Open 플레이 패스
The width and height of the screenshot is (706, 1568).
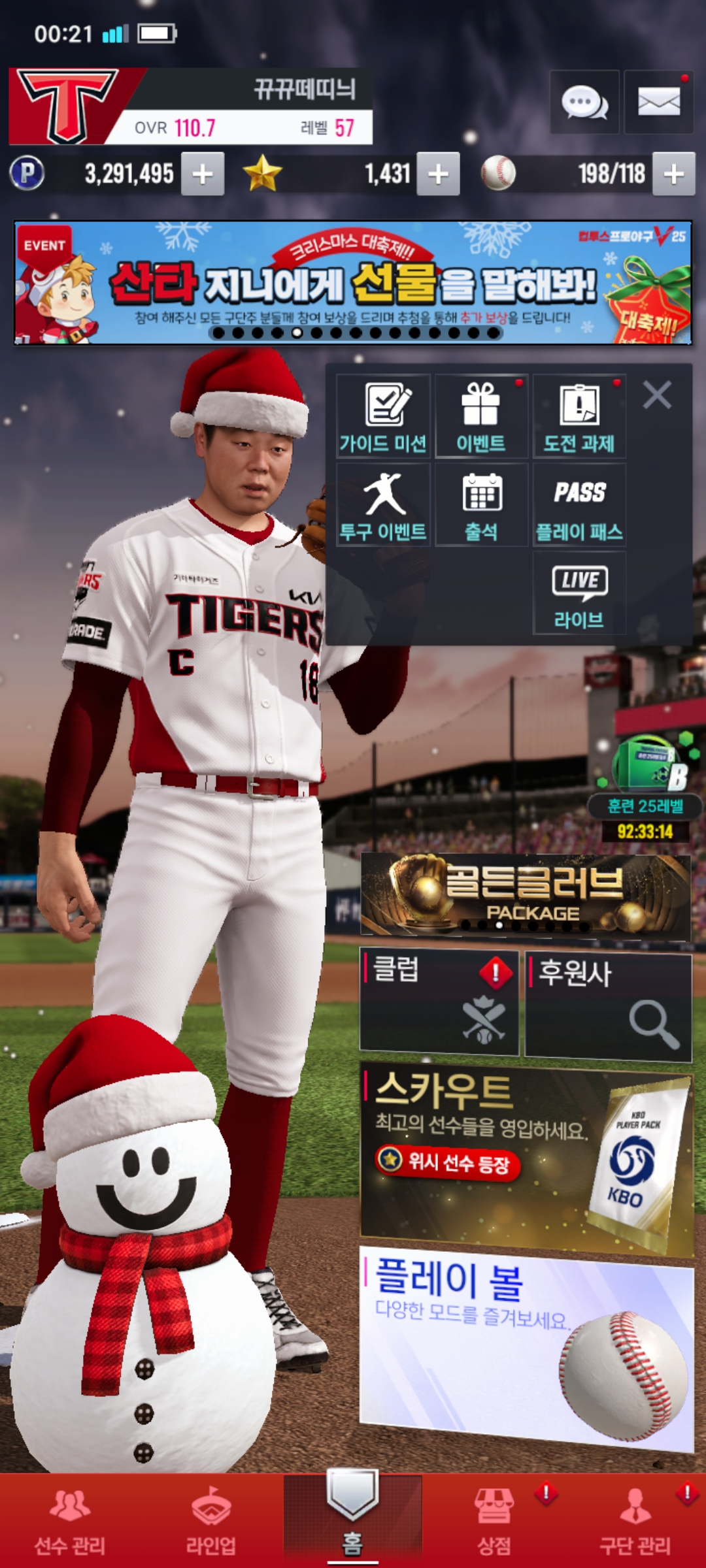point(579,506)
